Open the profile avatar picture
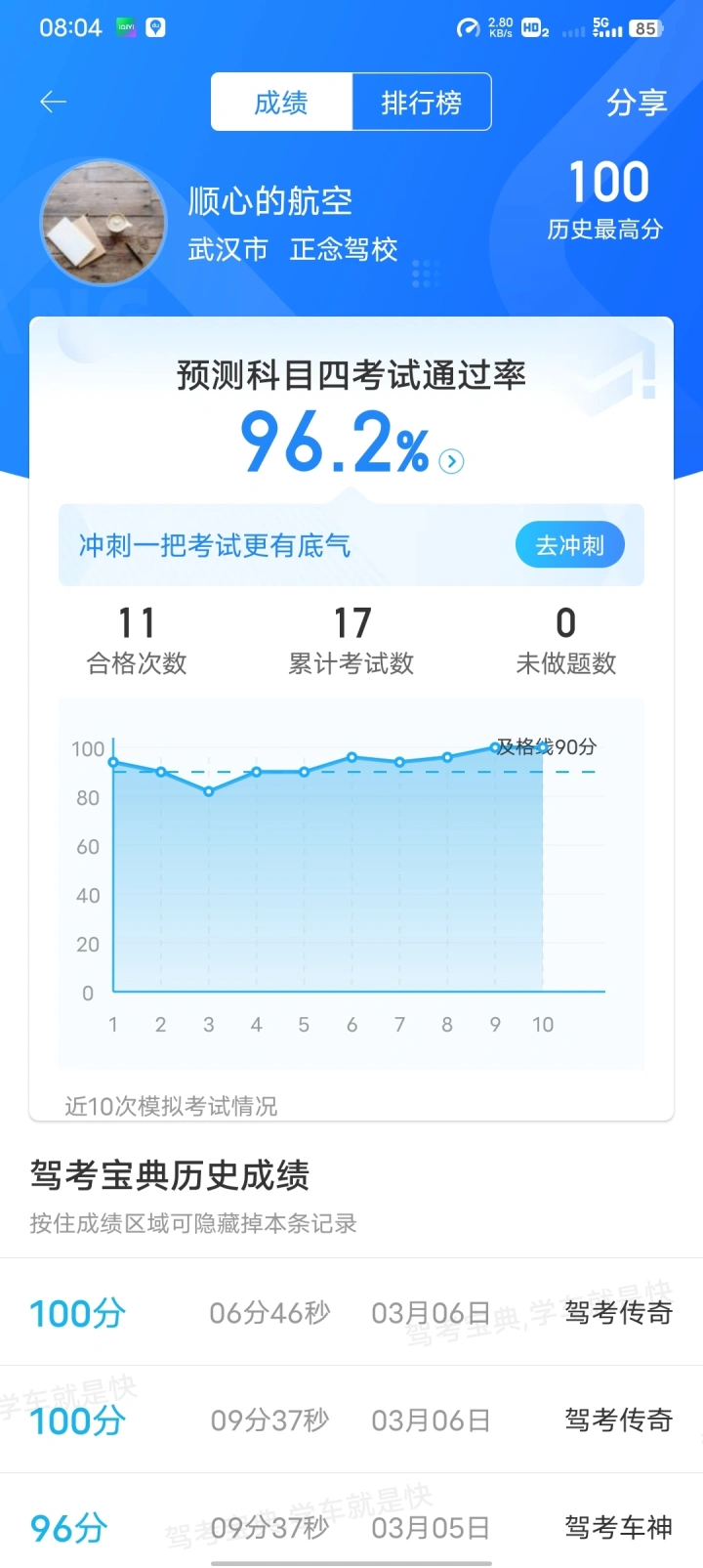The width and height of the screenshot is (703, 1568). (103, 224)
